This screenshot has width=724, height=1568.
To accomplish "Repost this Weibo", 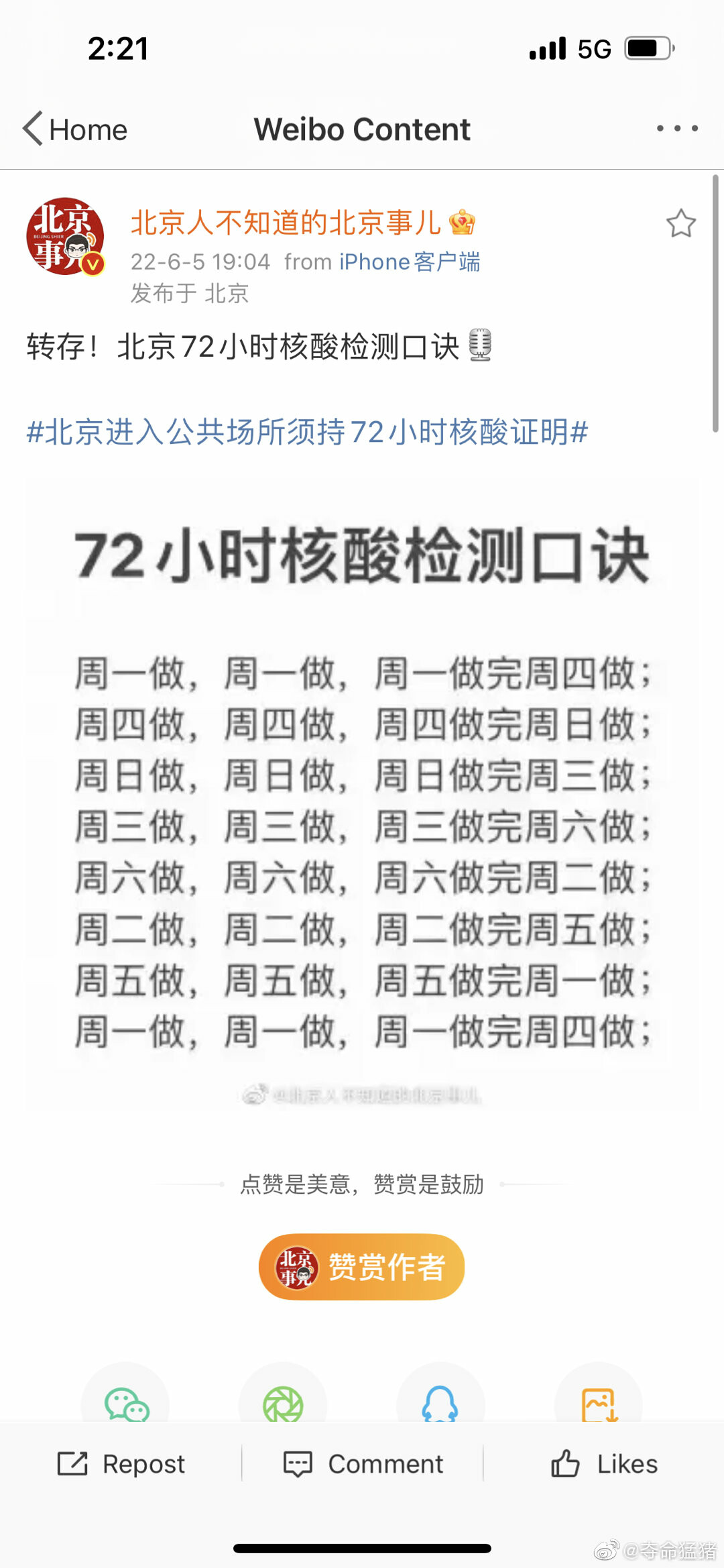I will coord(121,1464).
